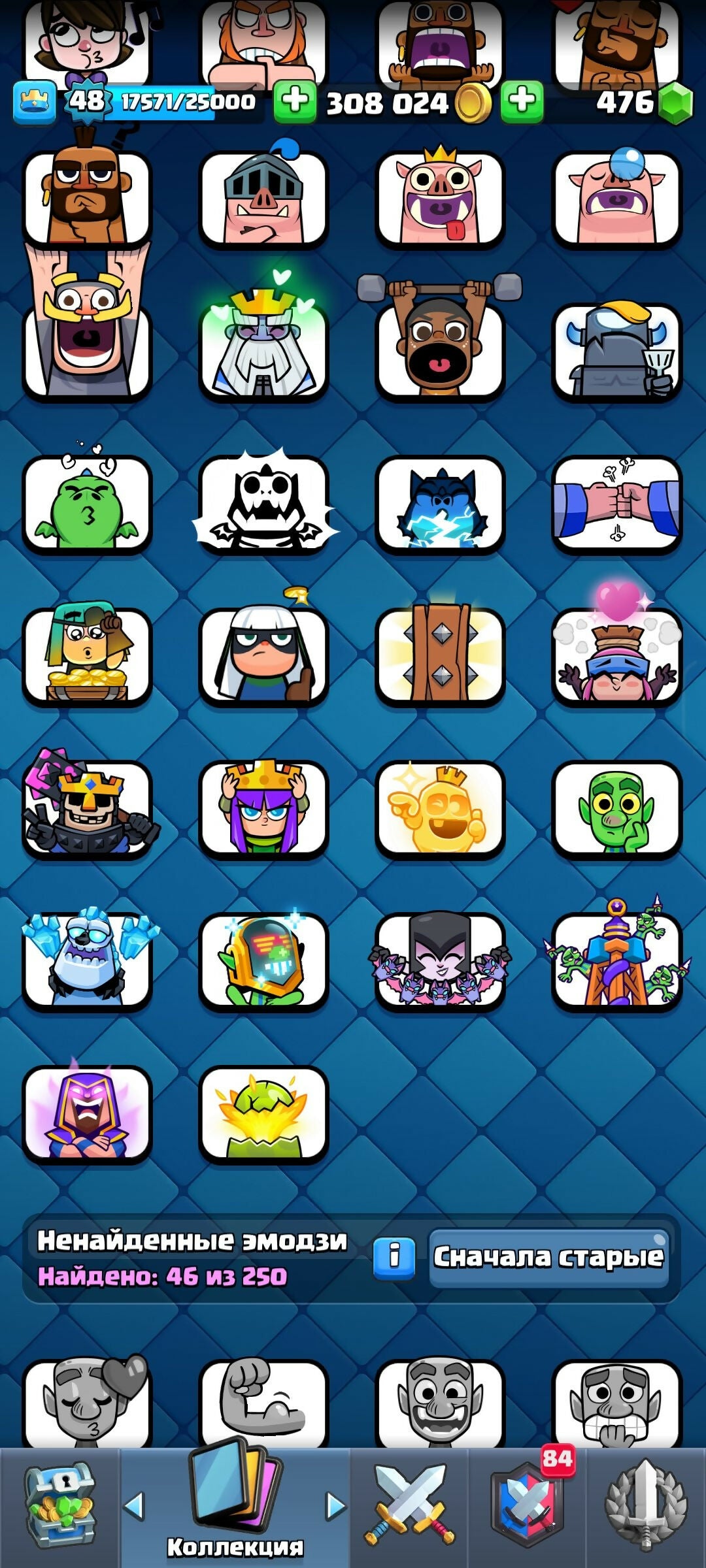Tap the green plus next to experience bar
Image resolution: width=706 pixels, height=1568 pixels.
point(295,102)
